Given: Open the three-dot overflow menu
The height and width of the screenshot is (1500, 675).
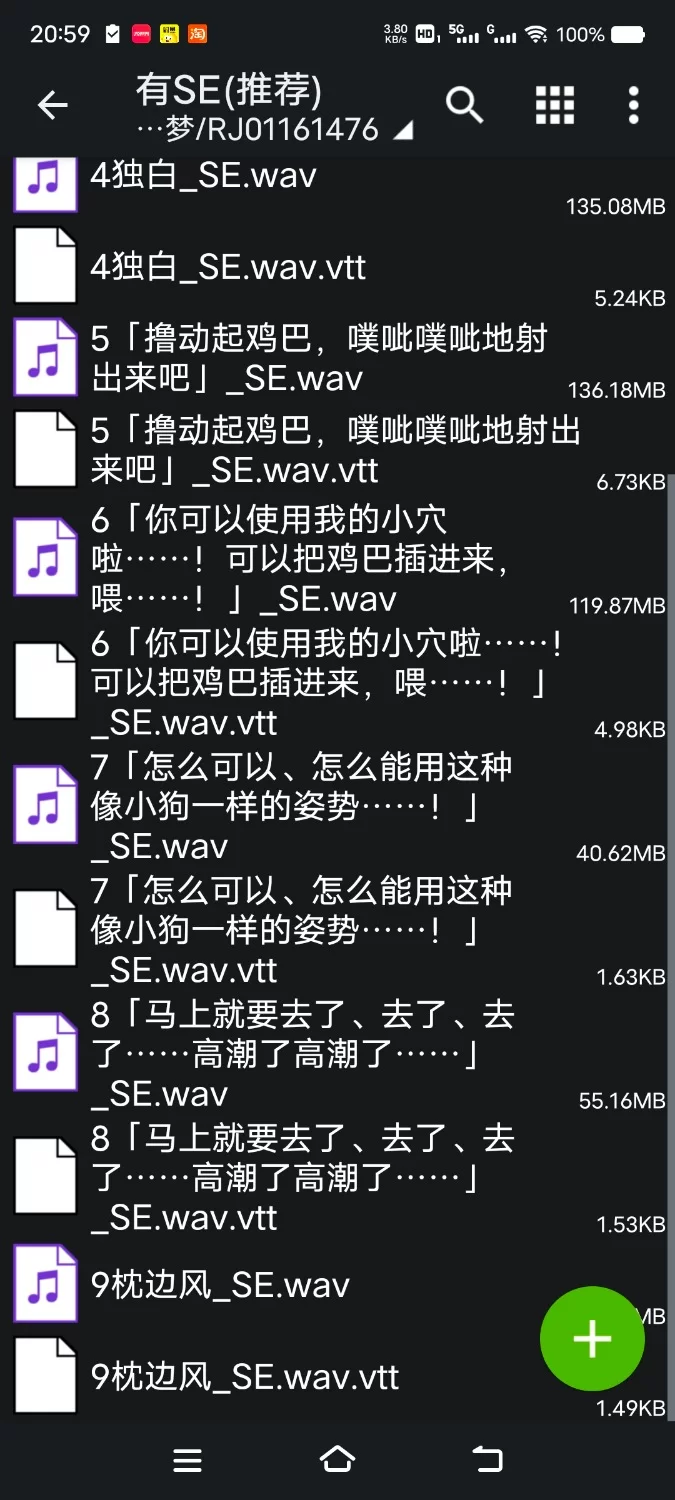Looking at the screenshot, I should (633, 104).
